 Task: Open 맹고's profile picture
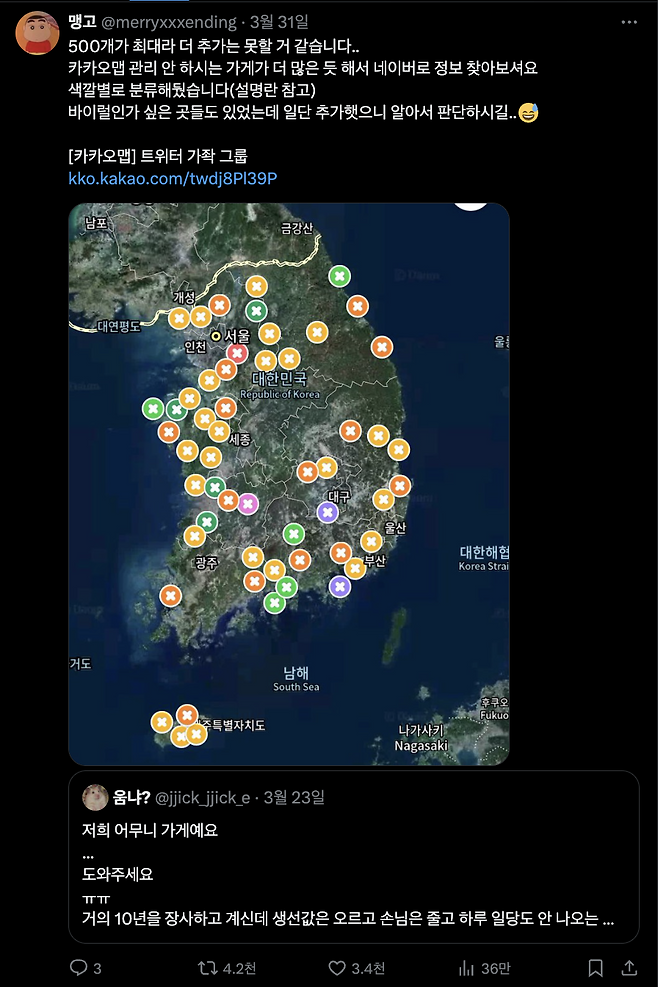pos(36,33)
